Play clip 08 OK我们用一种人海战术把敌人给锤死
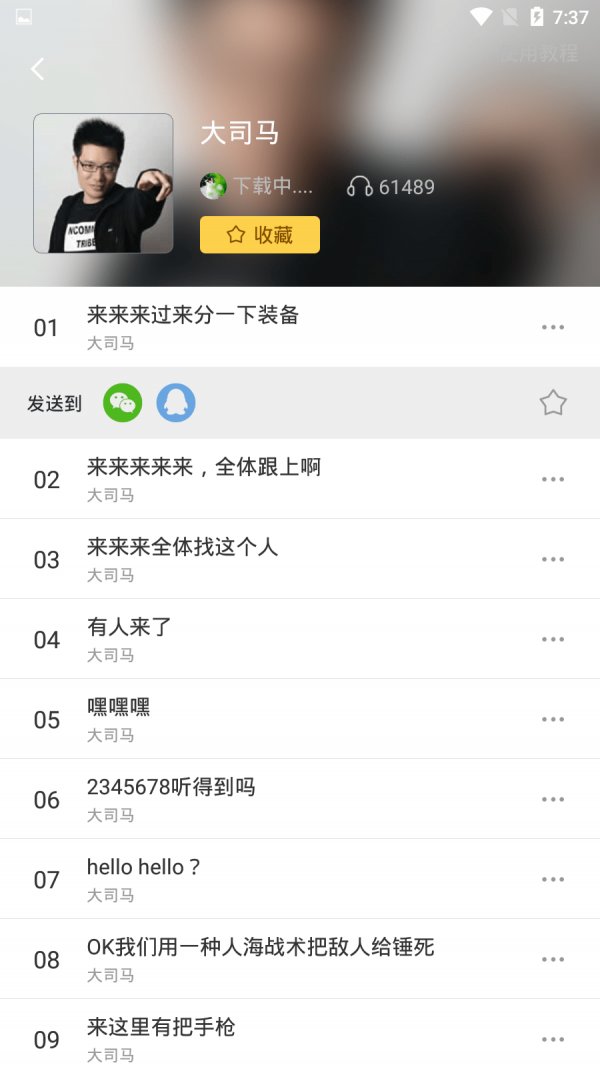Screen dimensions: 600x1067 tap(260, 947)
